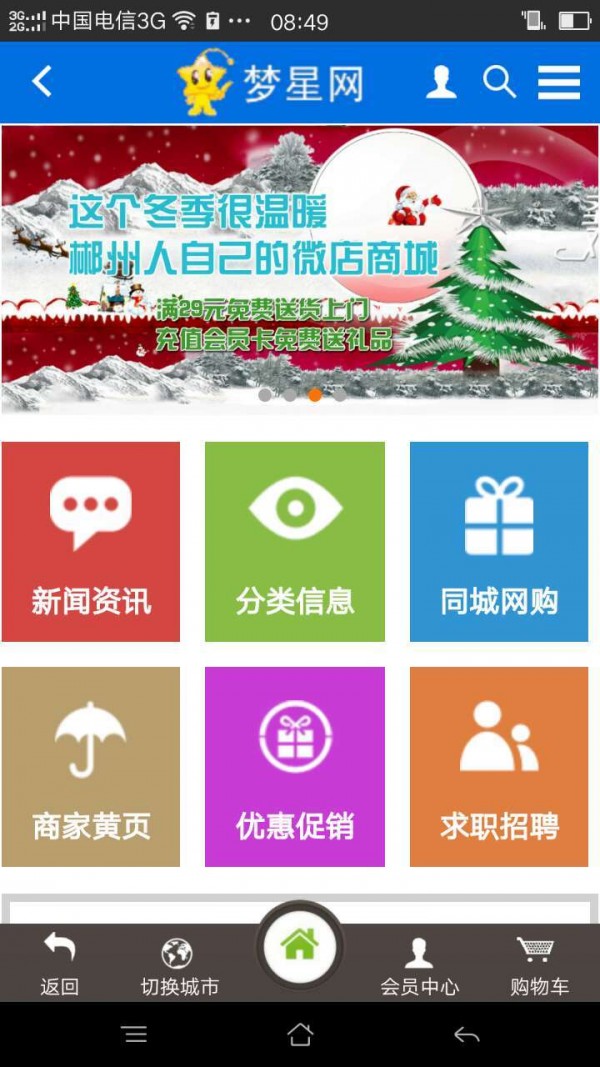
Task: Open the 求职招聘 jobs tile
Action: (499, 766)
